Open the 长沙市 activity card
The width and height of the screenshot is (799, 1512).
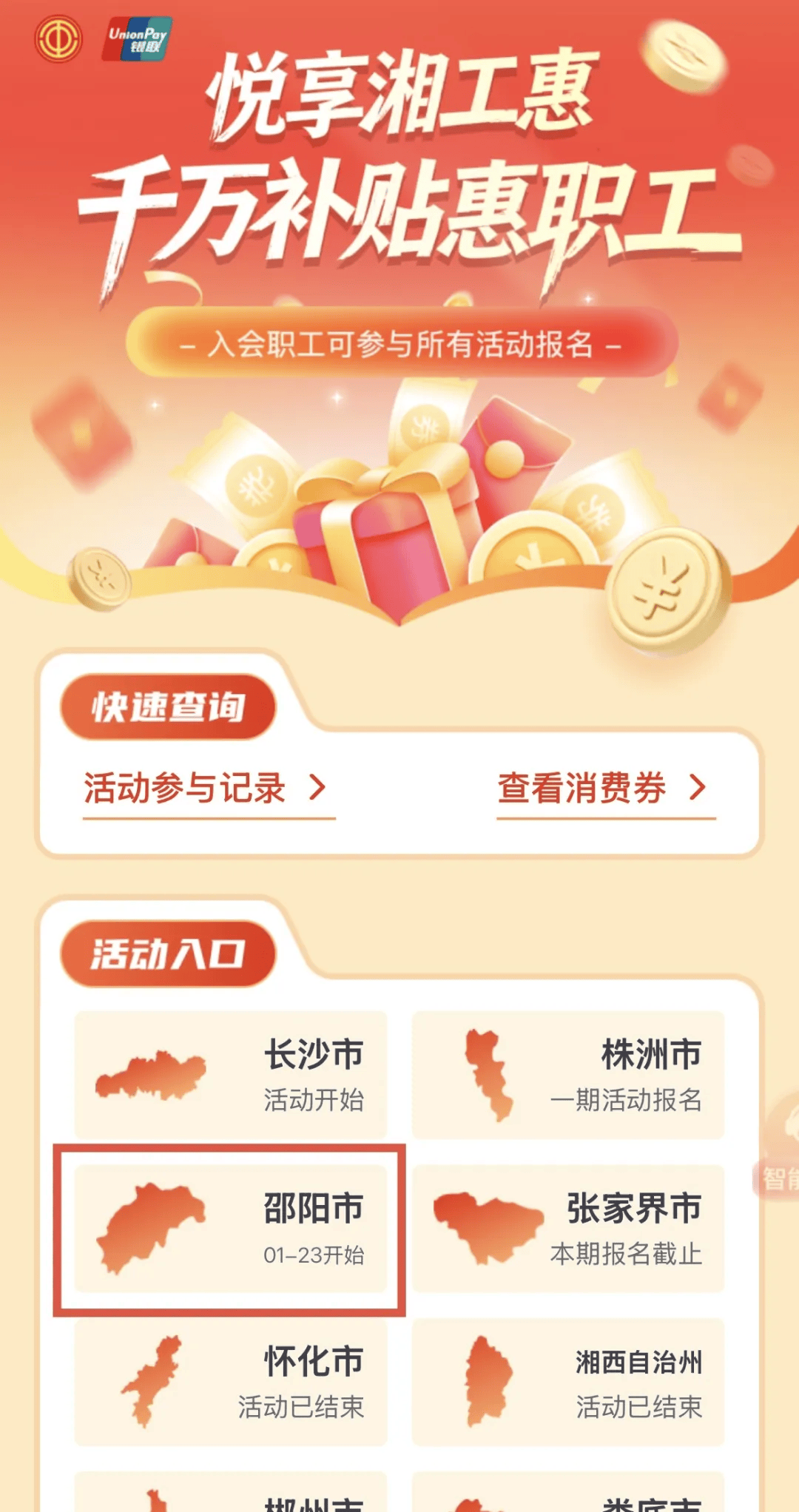[231, 1075]
